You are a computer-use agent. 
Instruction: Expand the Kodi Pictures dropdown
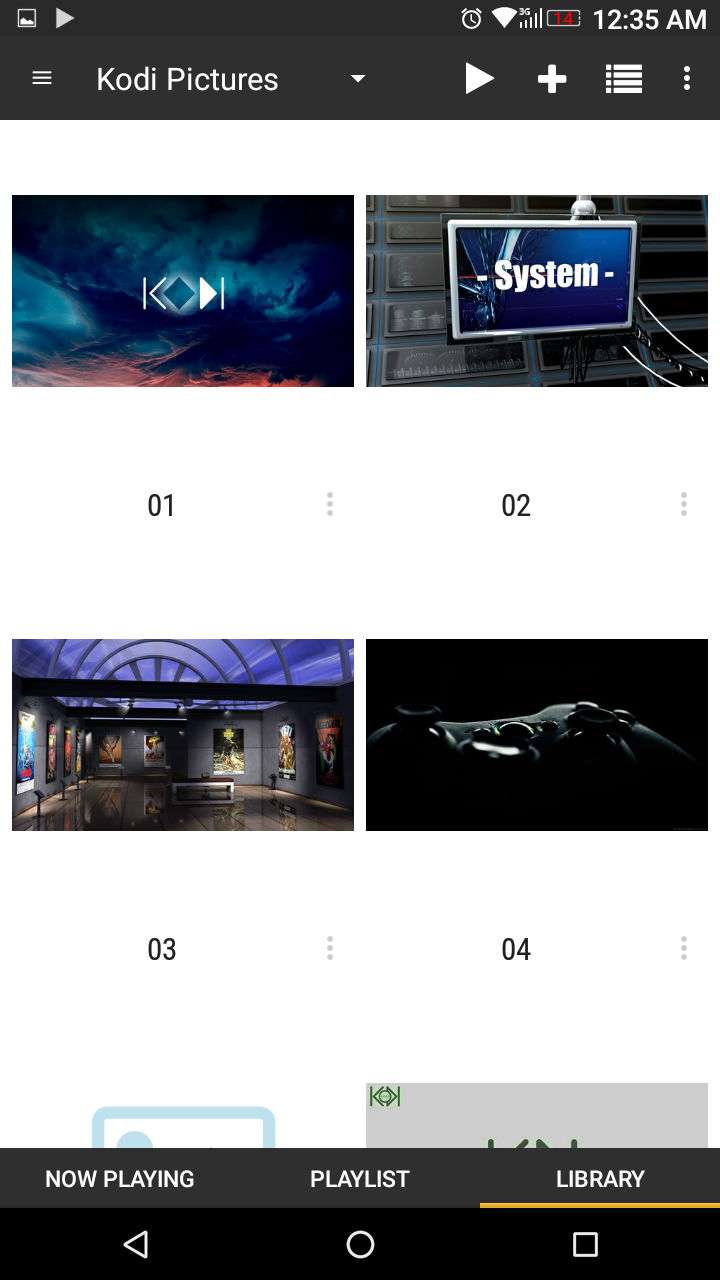pyautogui.click(x=357, y=79)
